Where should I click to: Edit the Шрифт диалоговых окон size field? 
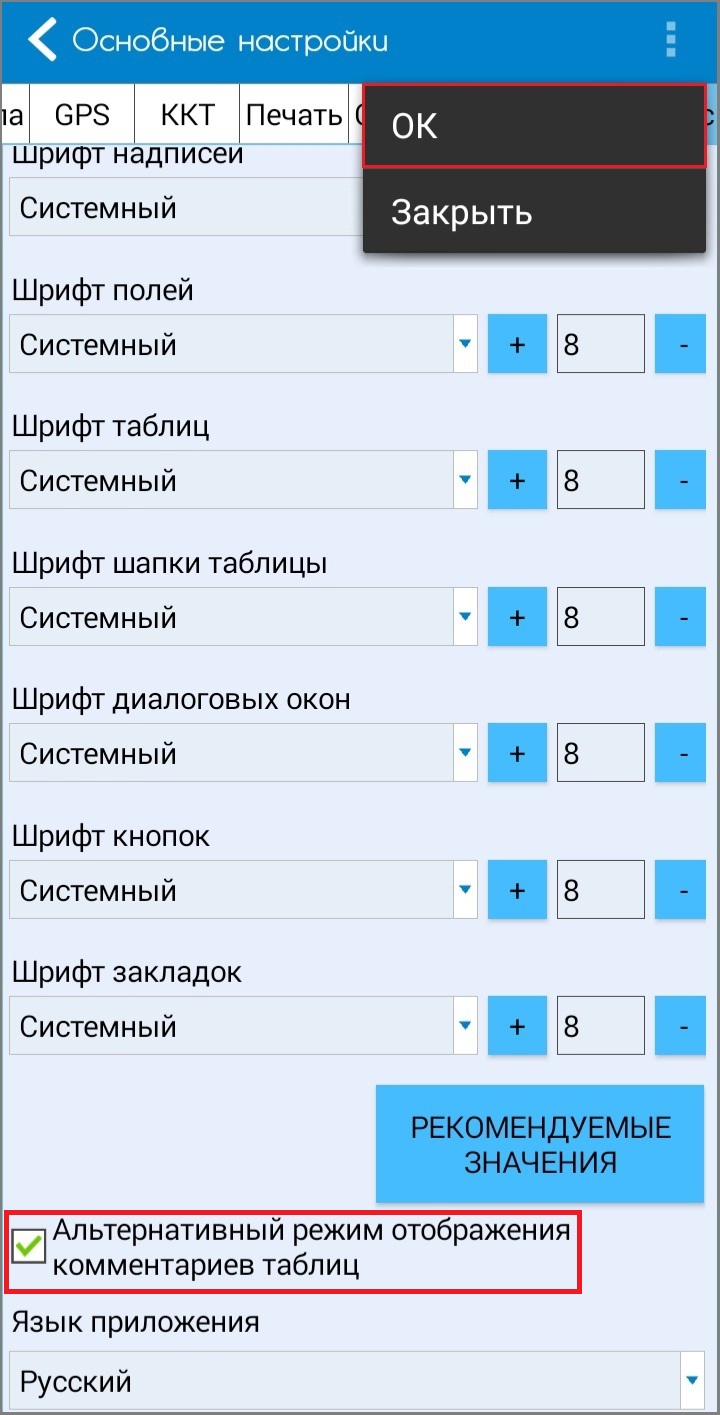pyautogui.click(x=600, y=754)
